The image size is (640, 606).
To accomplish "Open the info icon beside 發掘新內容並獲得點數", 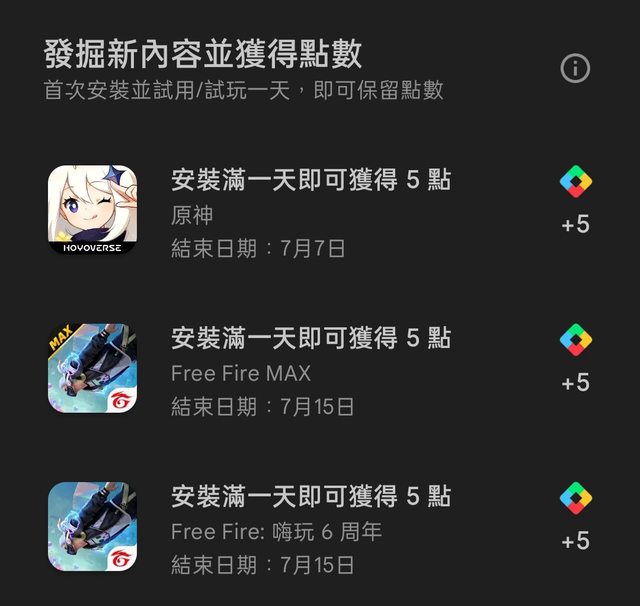I will click(575, 68).
